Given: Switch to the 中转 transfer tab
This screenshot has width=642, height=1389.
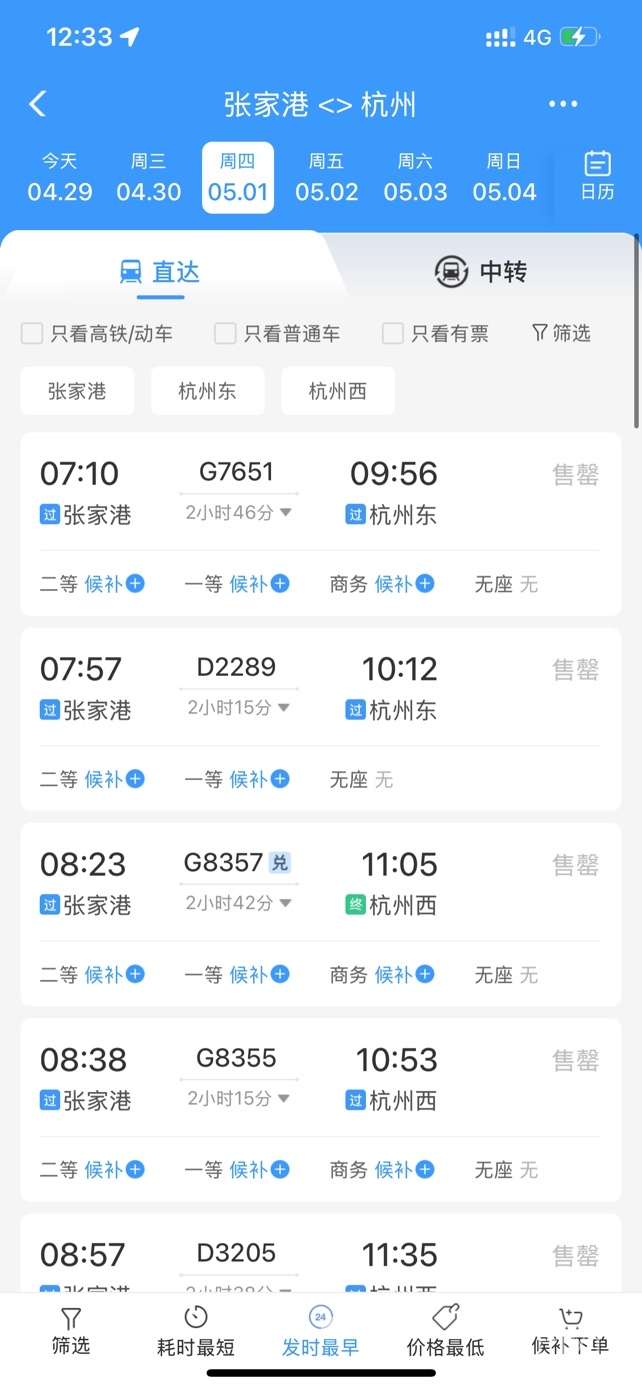Looking at the screenshot, I should coord(481,271).
